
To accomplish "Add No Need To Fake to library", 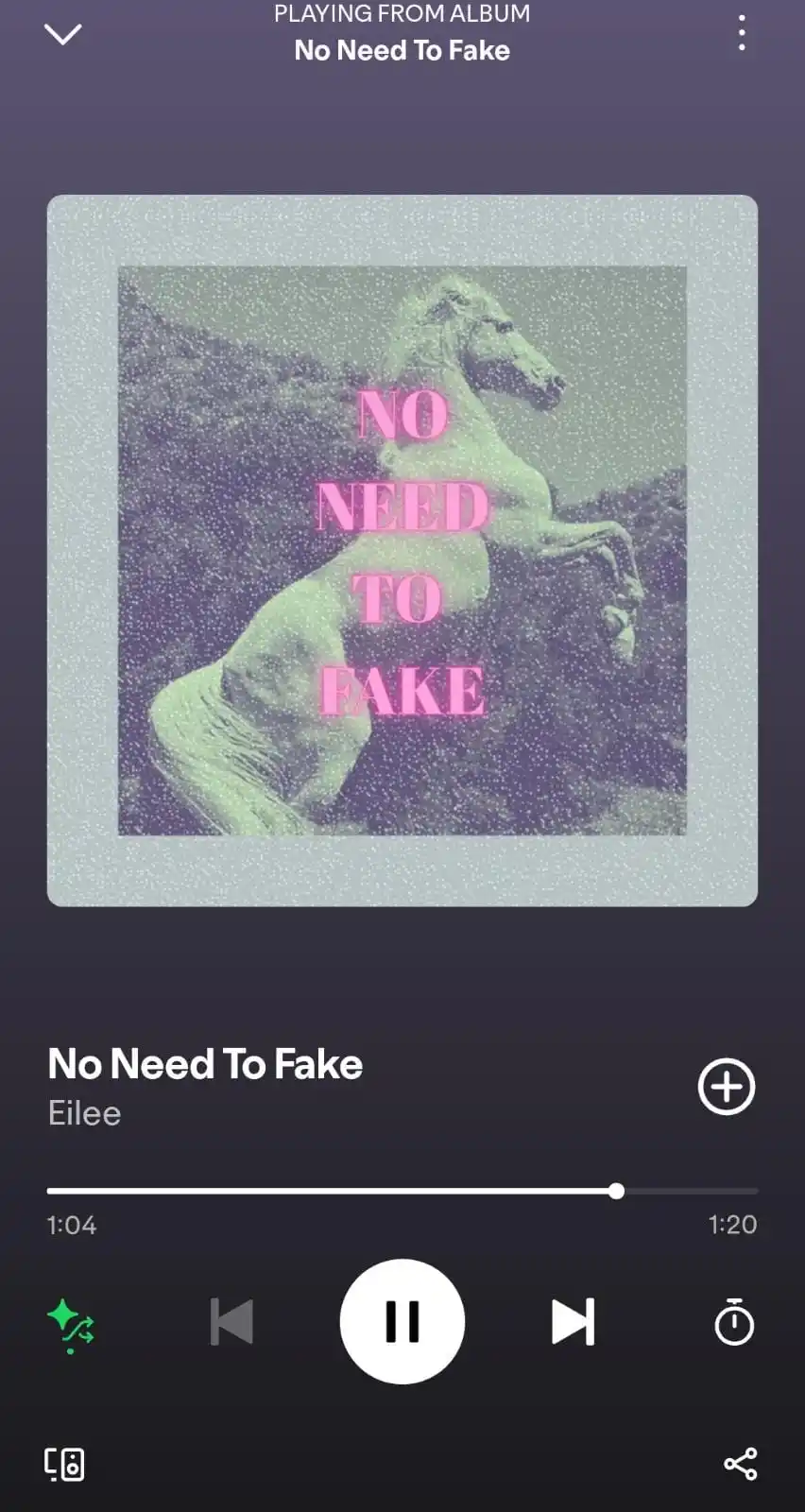I will 726,1087.
